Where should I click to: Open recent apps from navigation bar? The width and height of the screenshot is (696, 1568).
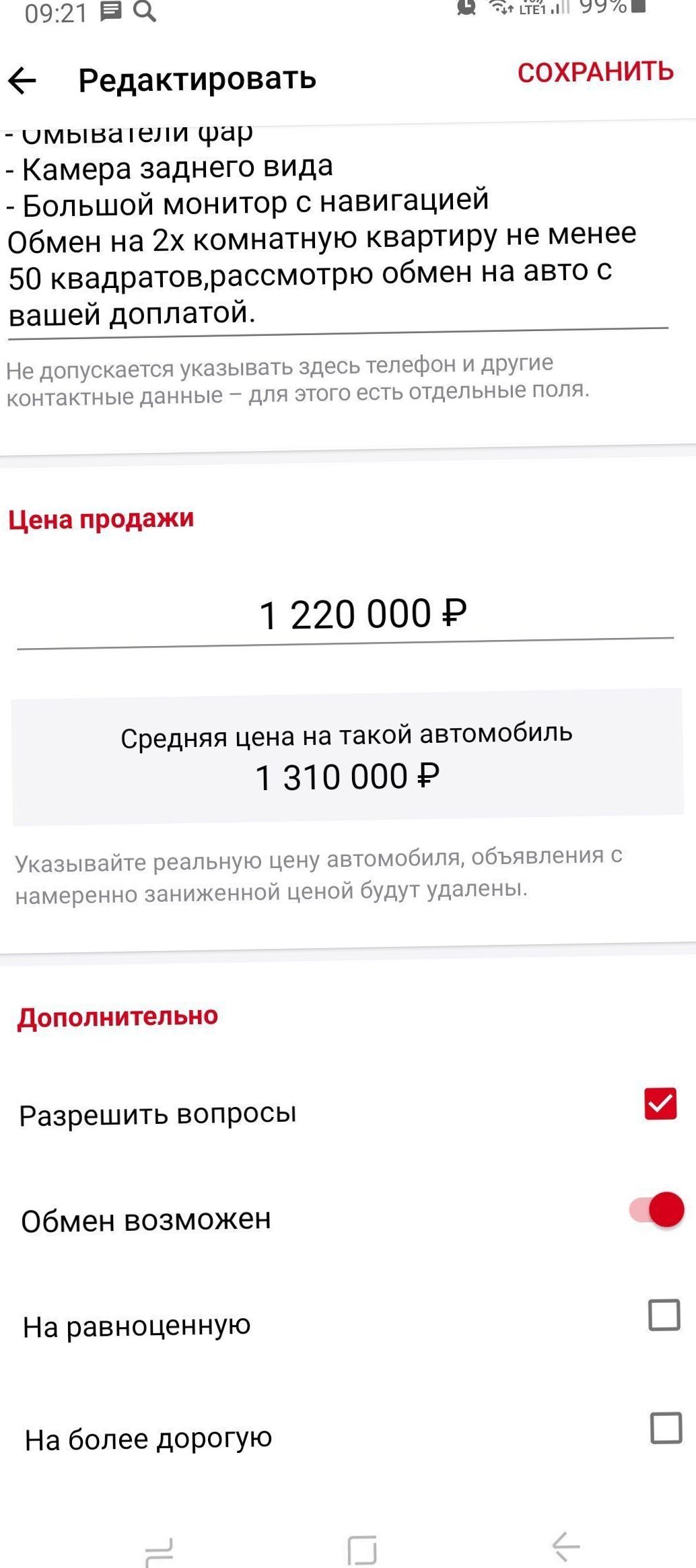(x=160, y=1551)
